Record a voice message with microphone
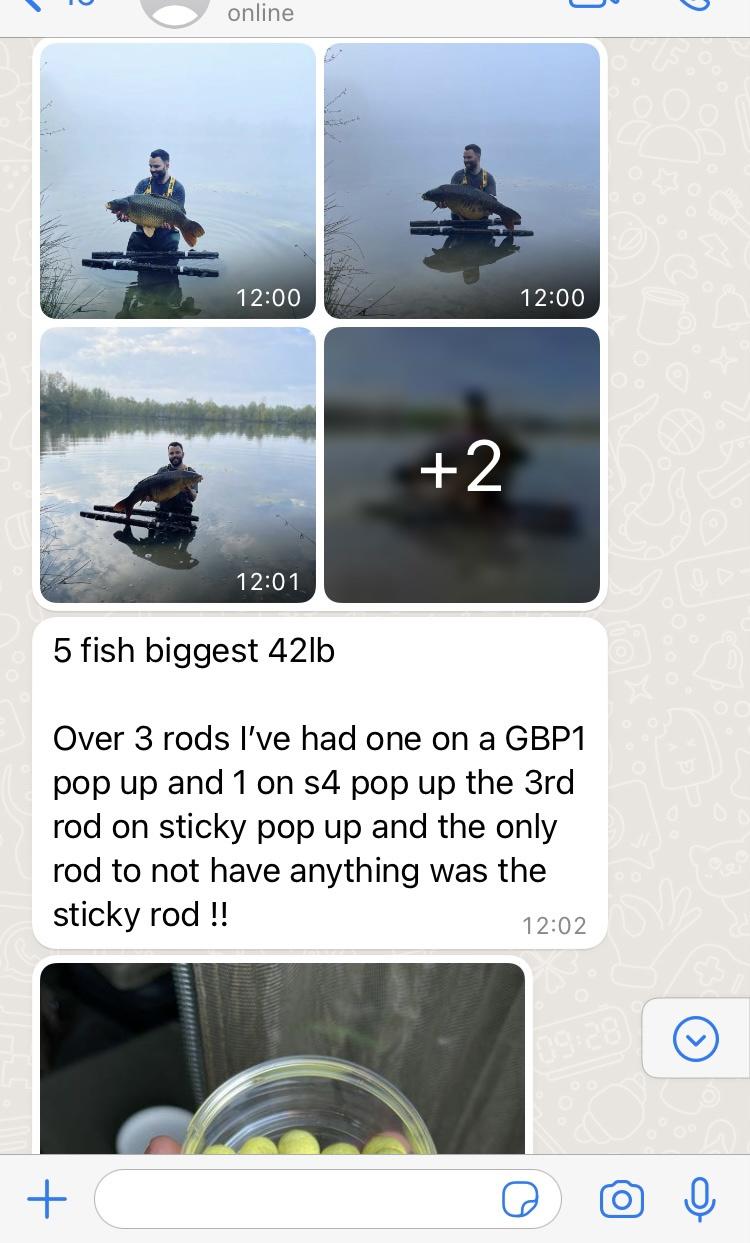Image resolution: width=750 pixels, height=1243 pixels. pyautogui.click(x=700, y=1199)
